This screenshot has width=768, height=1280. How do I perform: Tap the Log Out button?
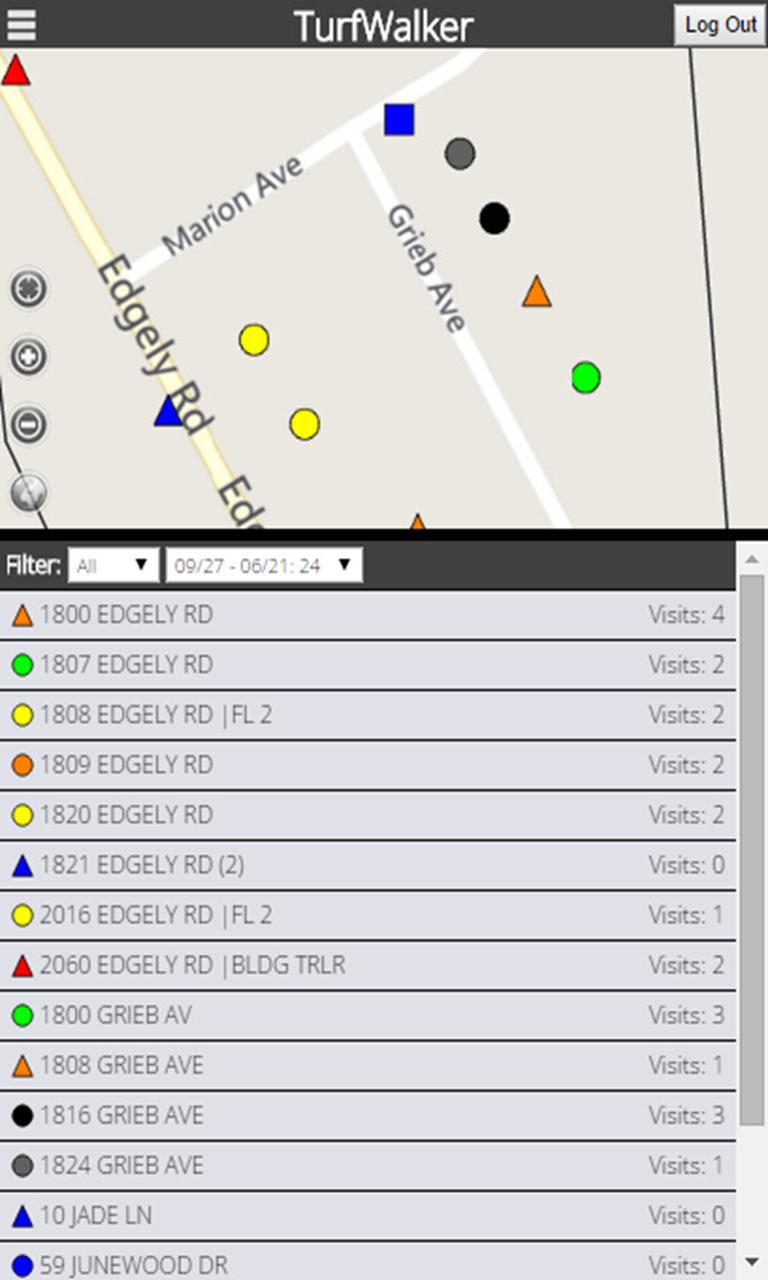tap(720, 24)
